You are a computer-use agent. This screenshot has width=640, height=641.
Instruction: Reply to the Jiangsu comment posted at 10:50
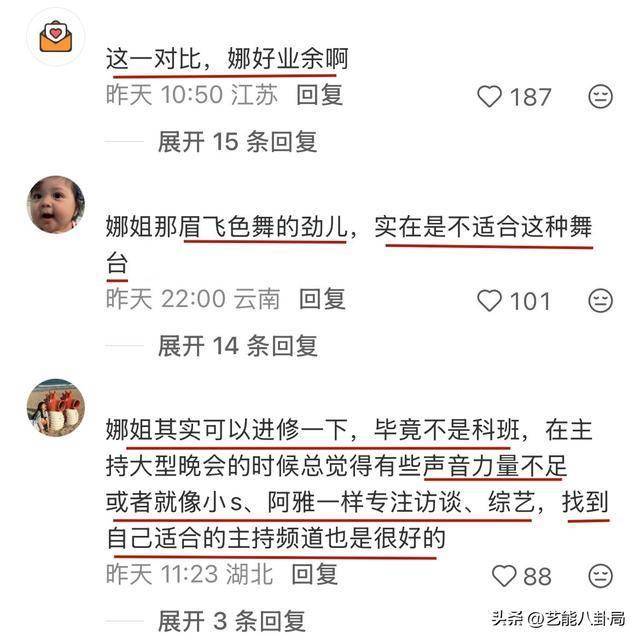[319, 95]
